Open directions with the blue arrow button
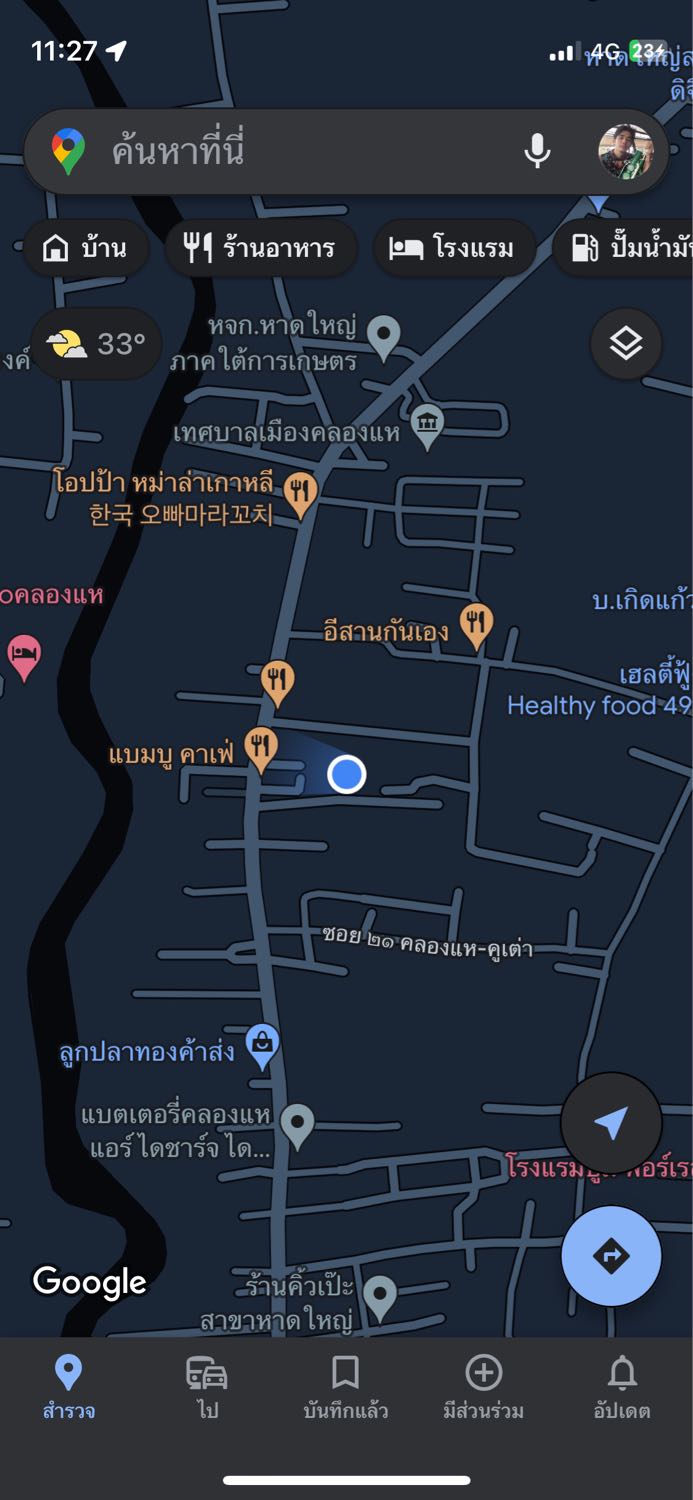The width and height of the screenshot is (693, 1500). (x=611, y=1256)
